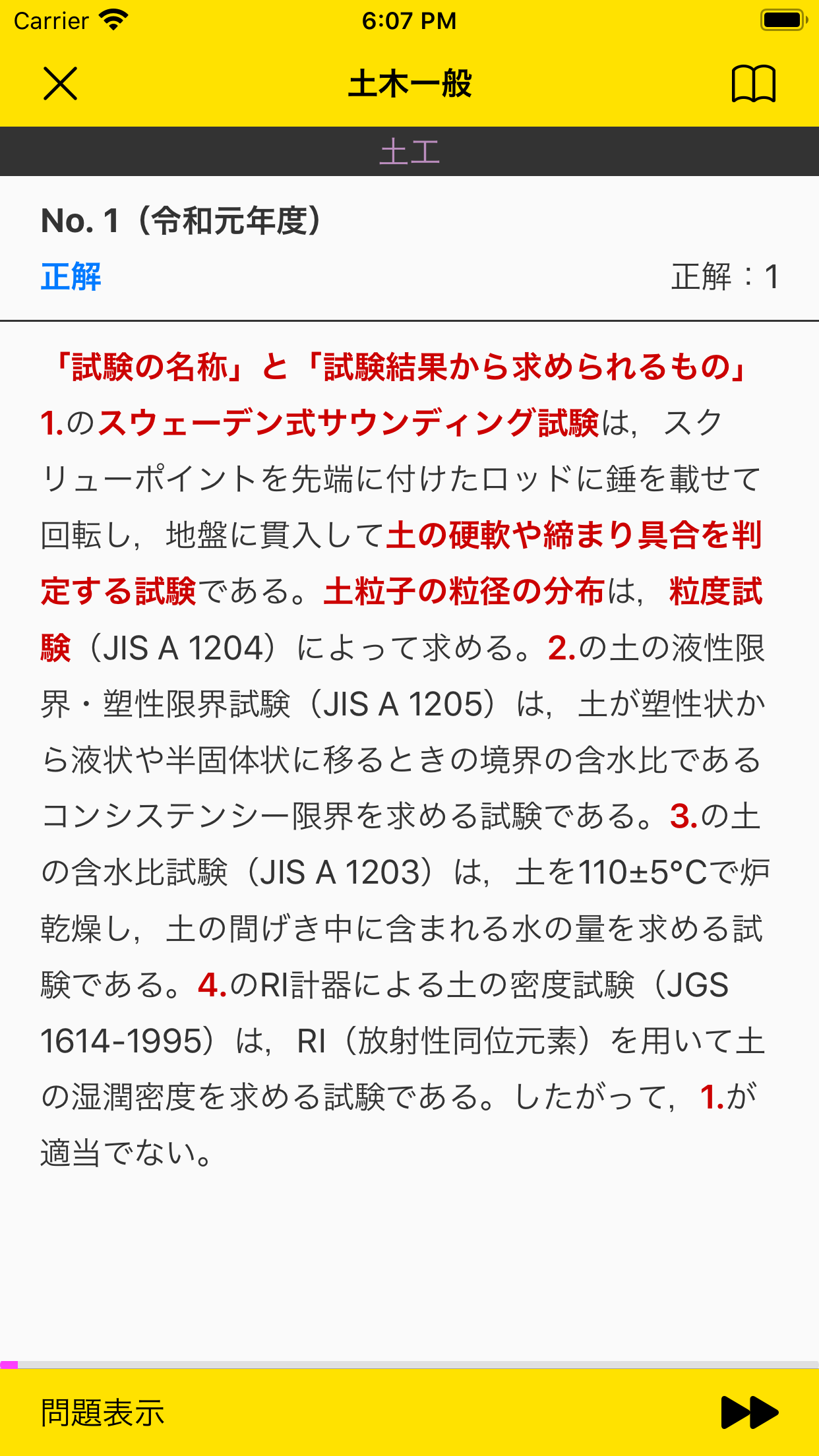Image resolution: width=819 pixels, height=1456 pixels.
Task: Open the book icon in header
Action: point(753,84)
